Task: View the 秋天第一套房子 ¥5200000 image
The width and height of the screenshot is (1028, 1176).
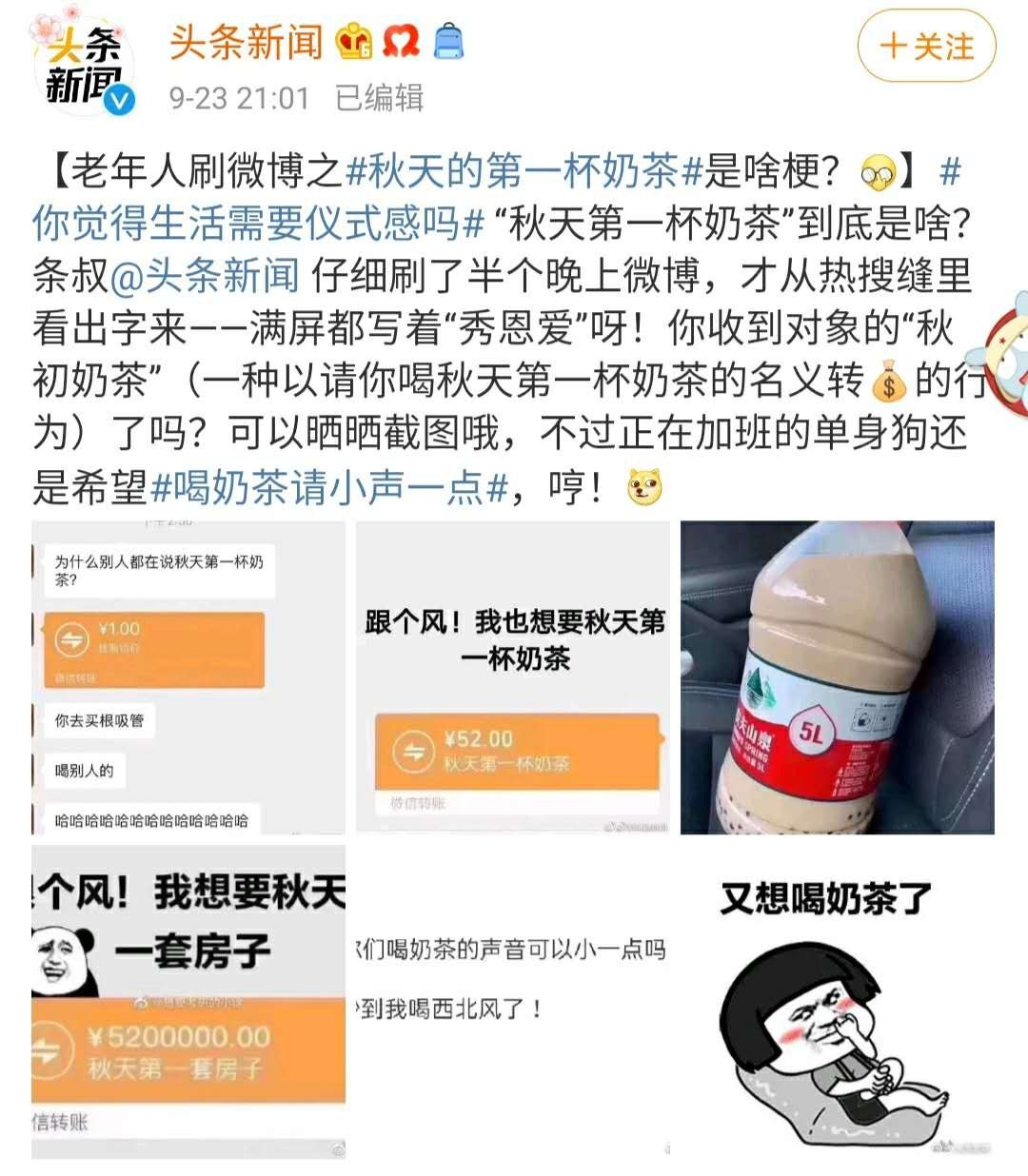Action: point(188,1001)
